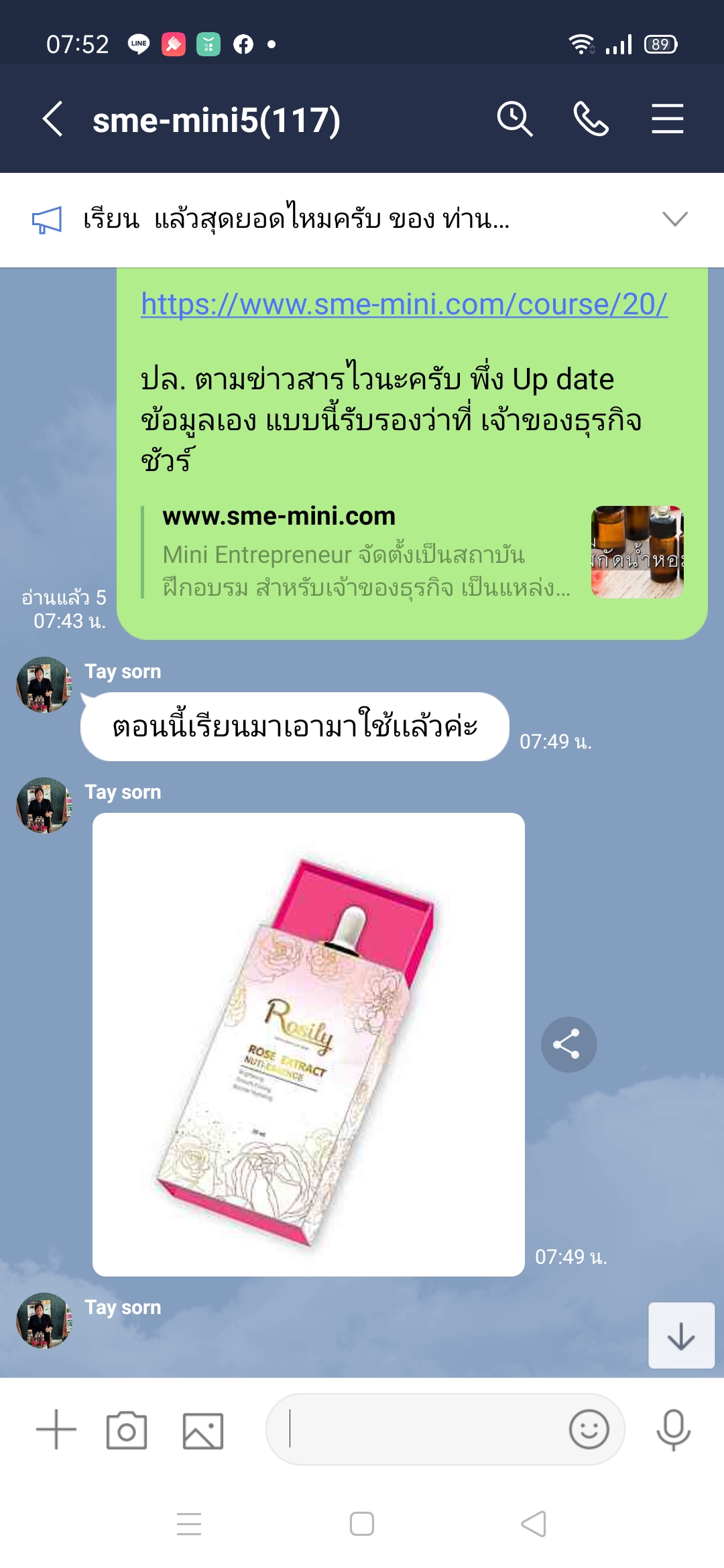Open the sme-mini.com course/20 link

tap(404, 304)
